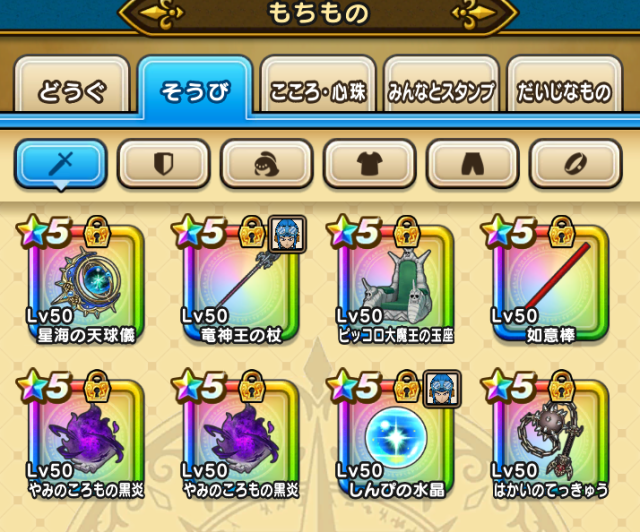
Task: Filter equipment by the shield icon
Action: click(x=164, y=163)
